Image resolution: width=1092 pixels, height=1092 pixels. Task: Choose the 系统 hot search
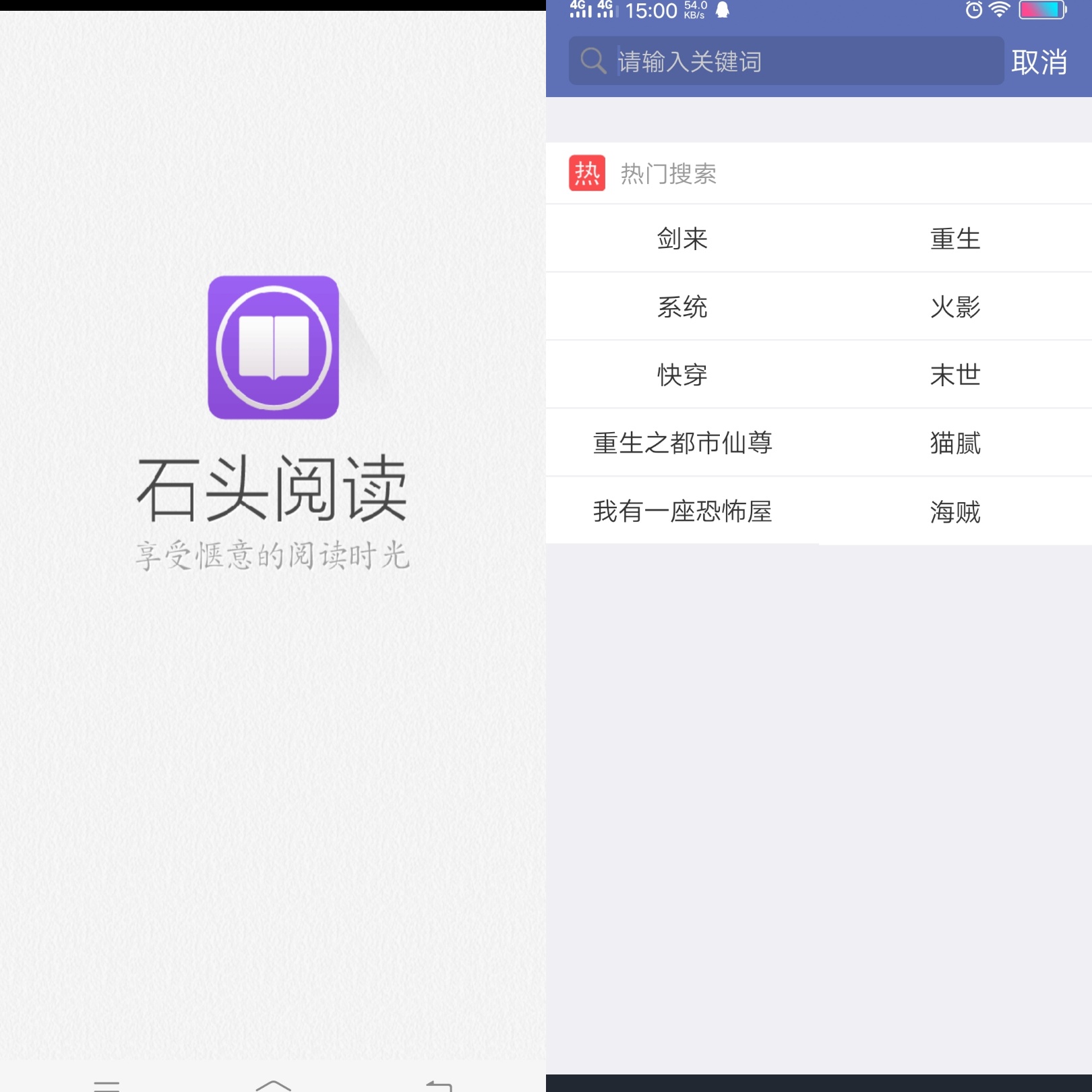(682, 307)
